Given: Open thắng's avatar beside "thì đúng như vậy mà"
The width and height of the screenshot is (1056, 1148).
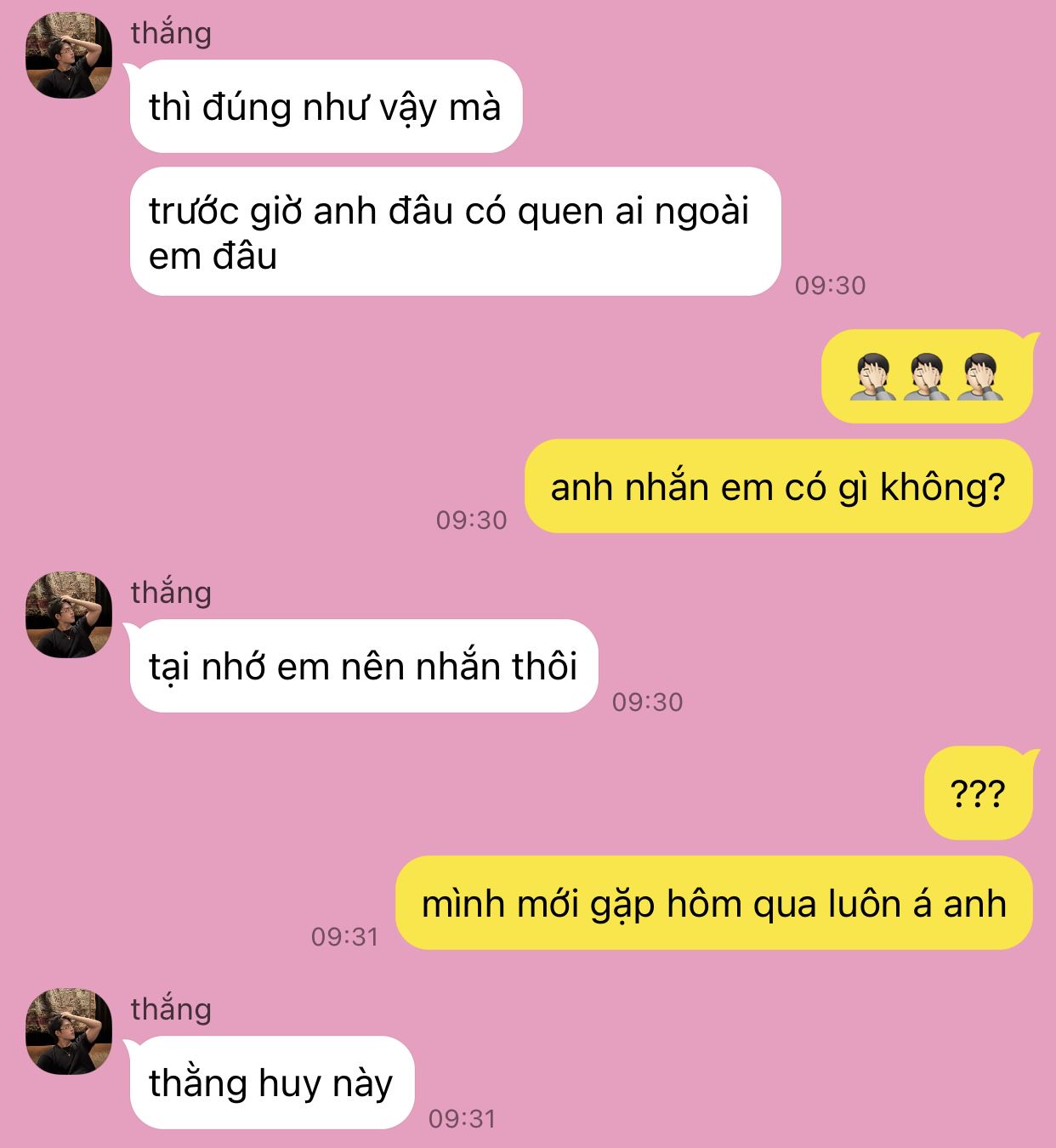Looking at the screenshot, I should click(x=69, y=55).
